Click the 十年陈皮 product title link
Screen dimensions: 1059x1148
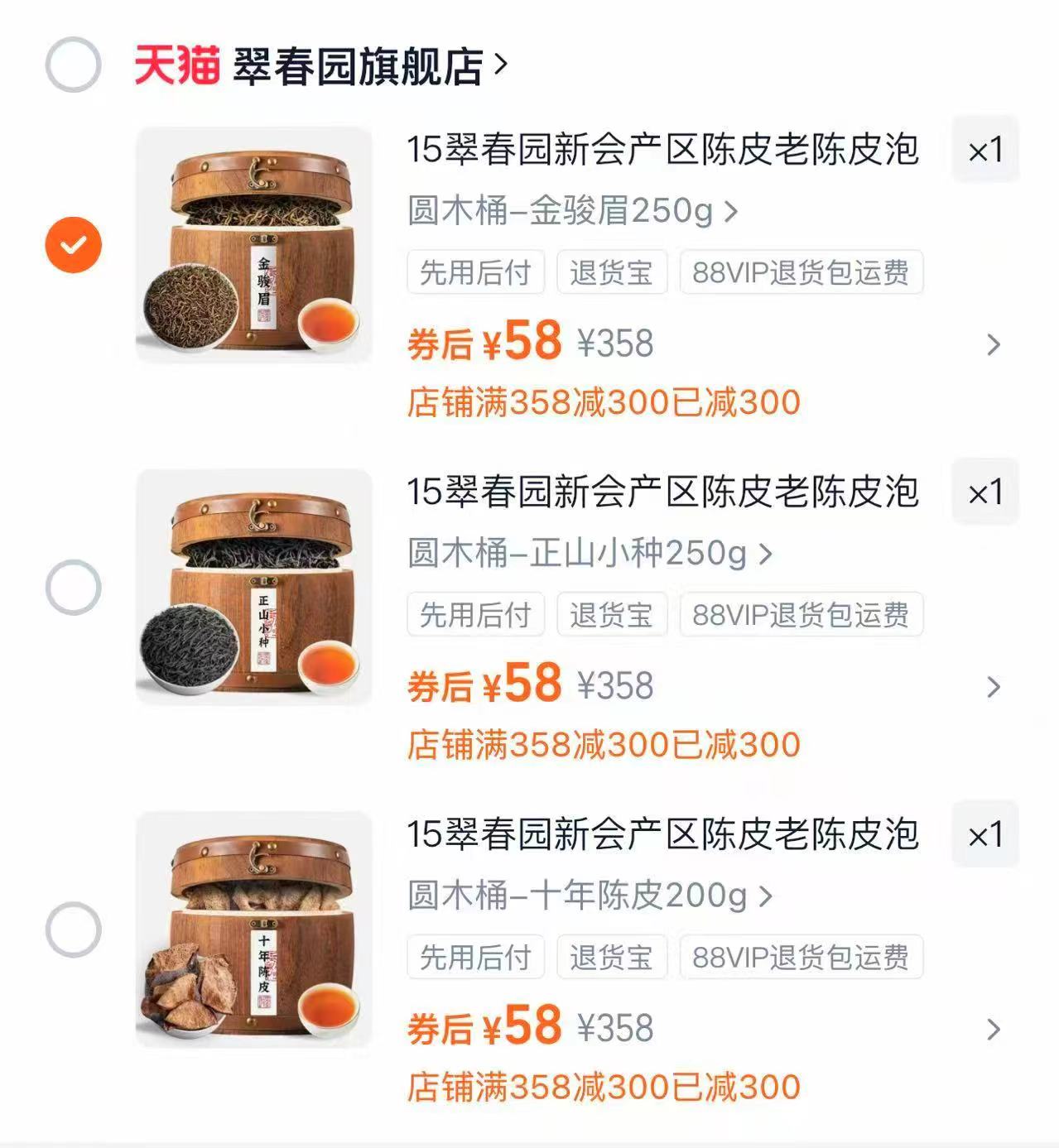point(662,836)
